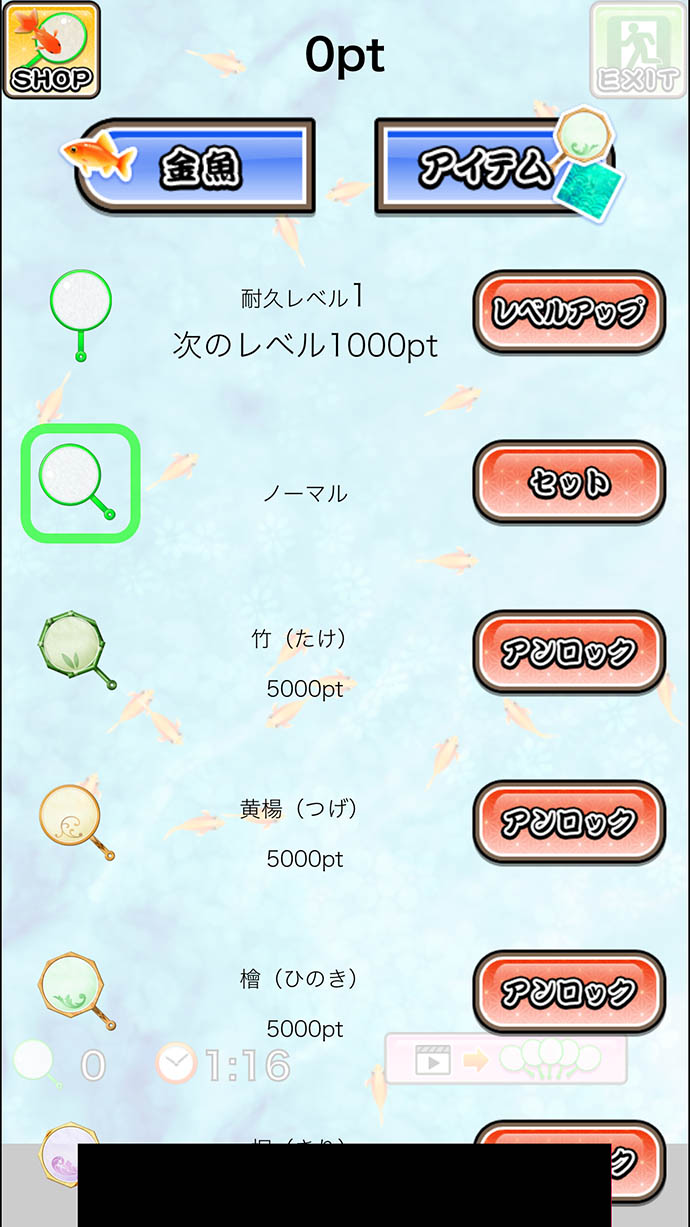Tap the EXIT icon
690x1227 pixels.
(637, 50)
